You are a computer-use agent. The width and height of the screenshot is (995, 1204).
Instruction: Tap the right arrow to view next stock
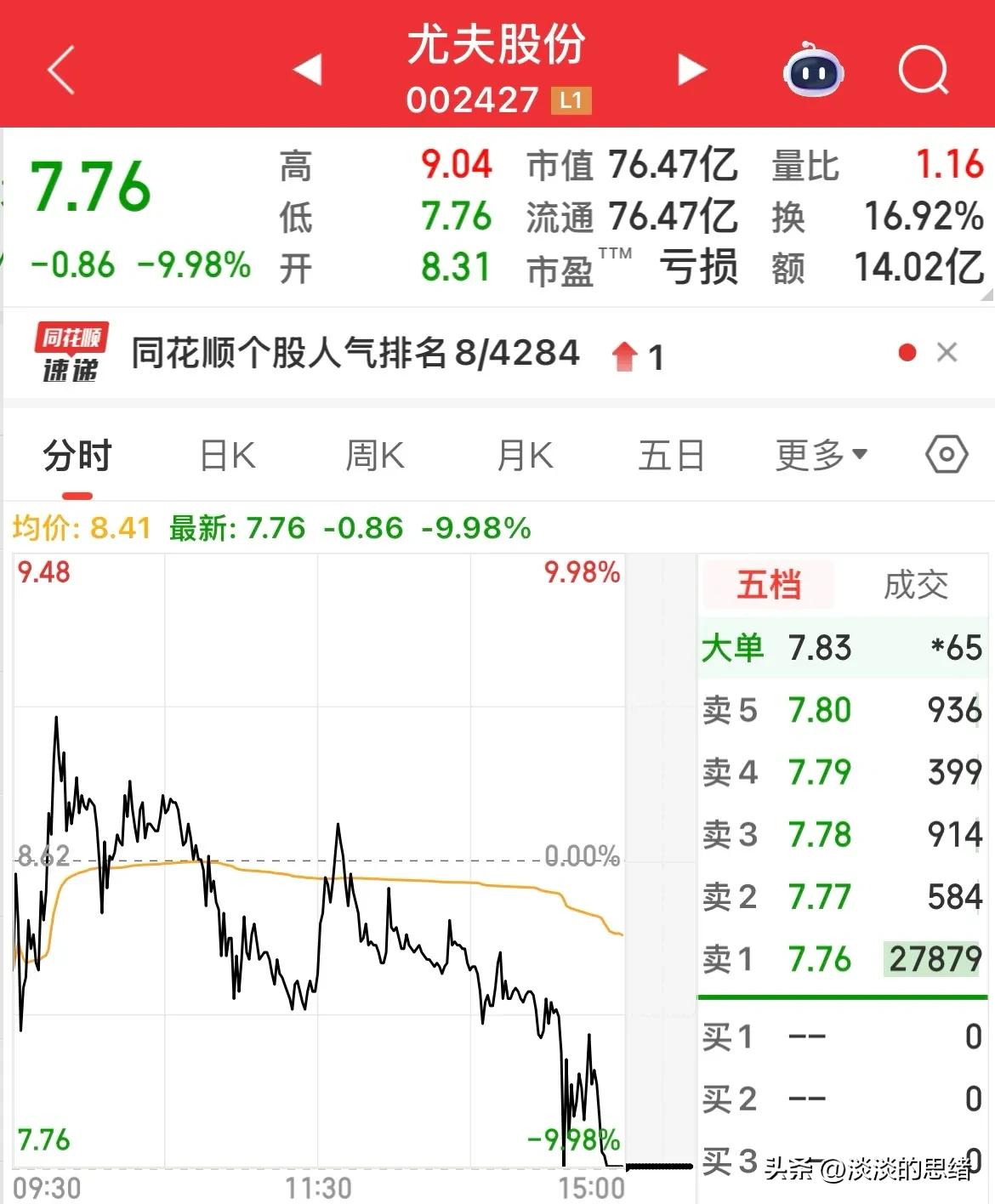(x=691, y=70)
